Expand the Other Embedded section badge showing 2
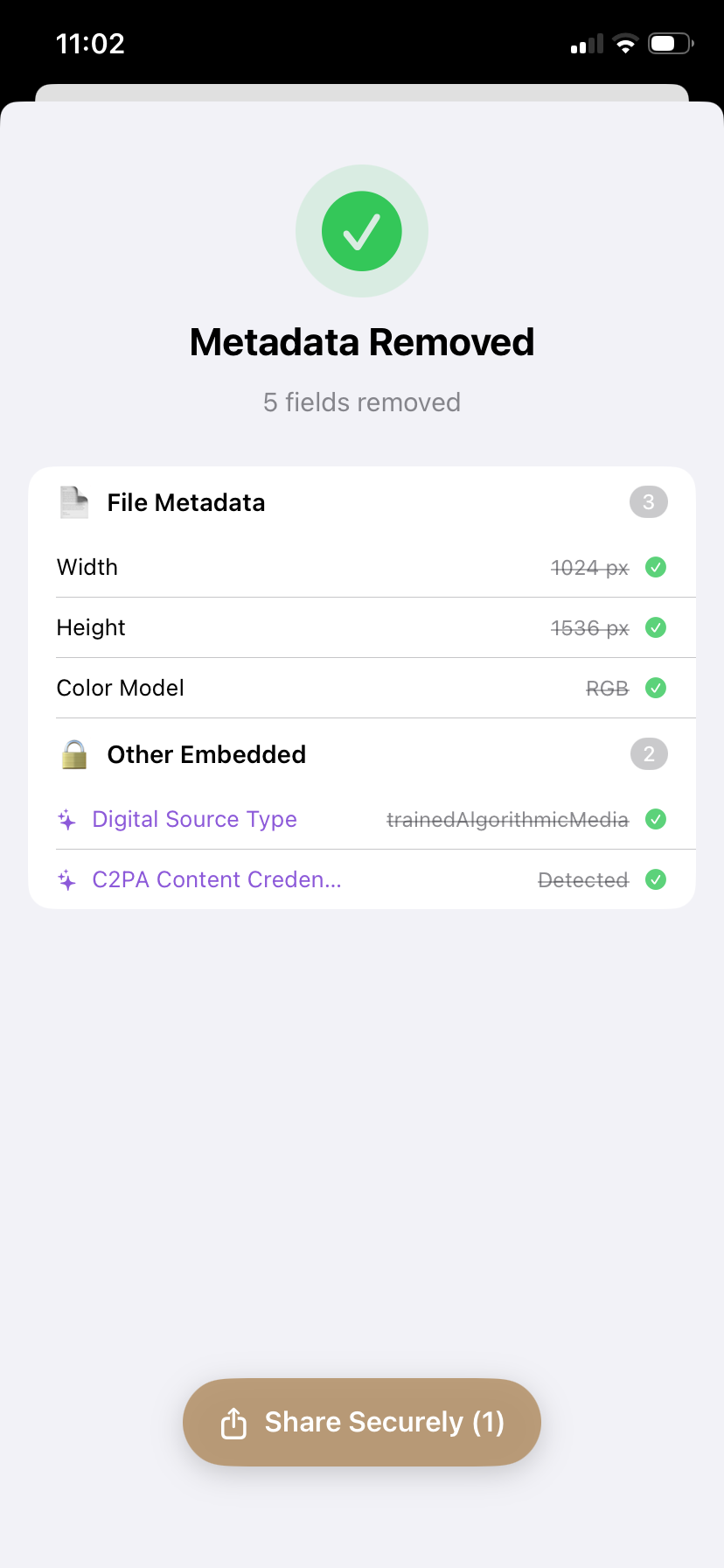 [648, 753]
